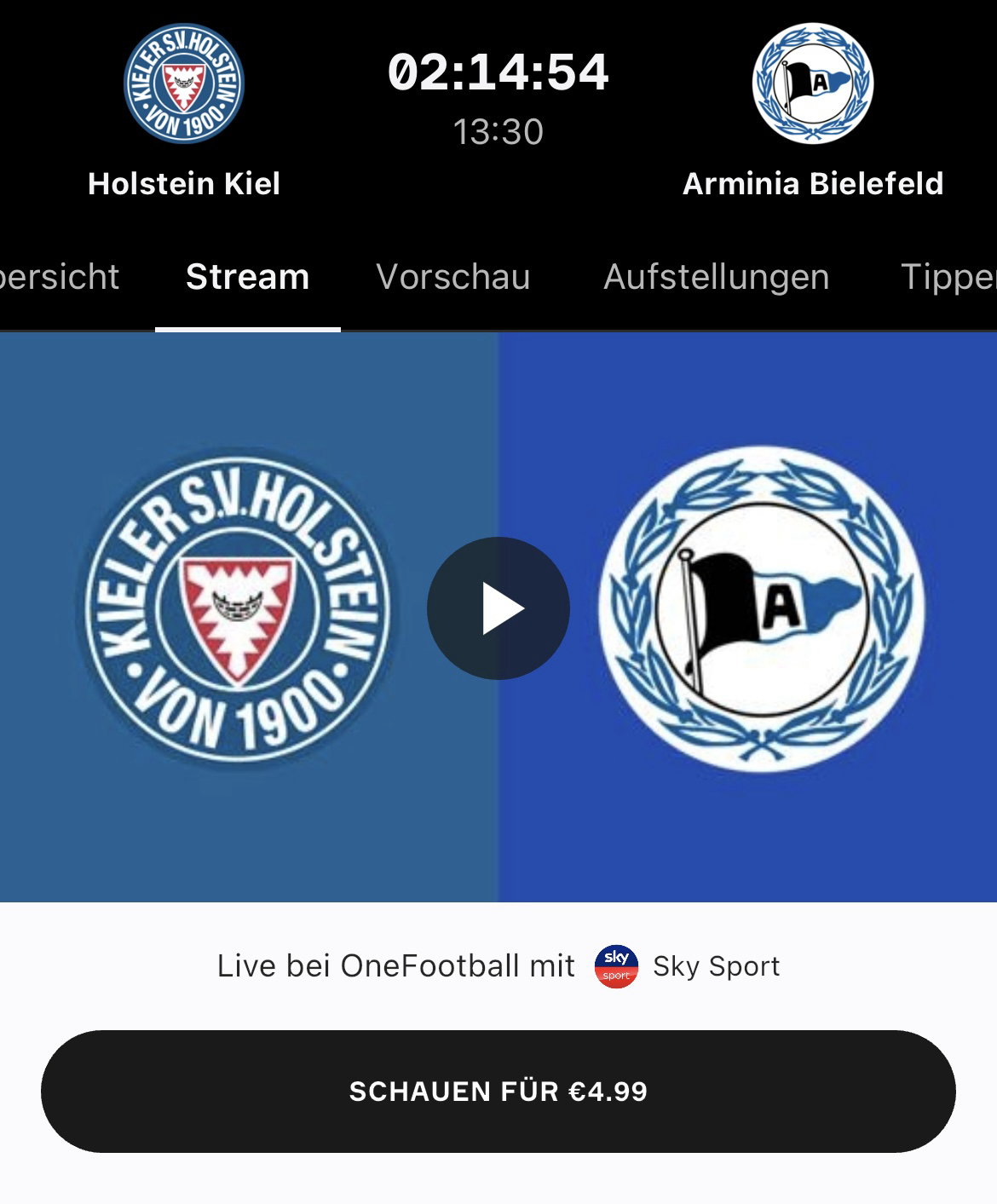Tap Schauen für €4.99 button
Viewport: 997px width, 1204px height.
(x=498, y=1092)
